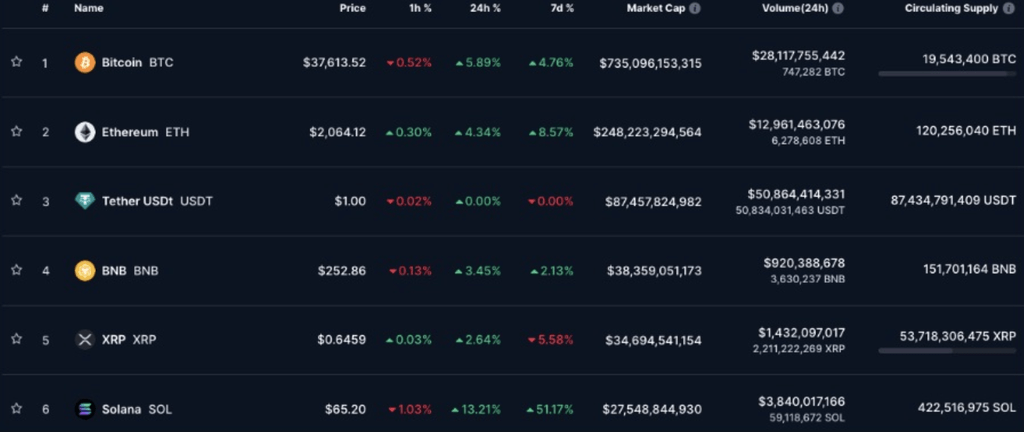
Task: Favorite BNB using its star icon
Action: click(x=16, y=270)
